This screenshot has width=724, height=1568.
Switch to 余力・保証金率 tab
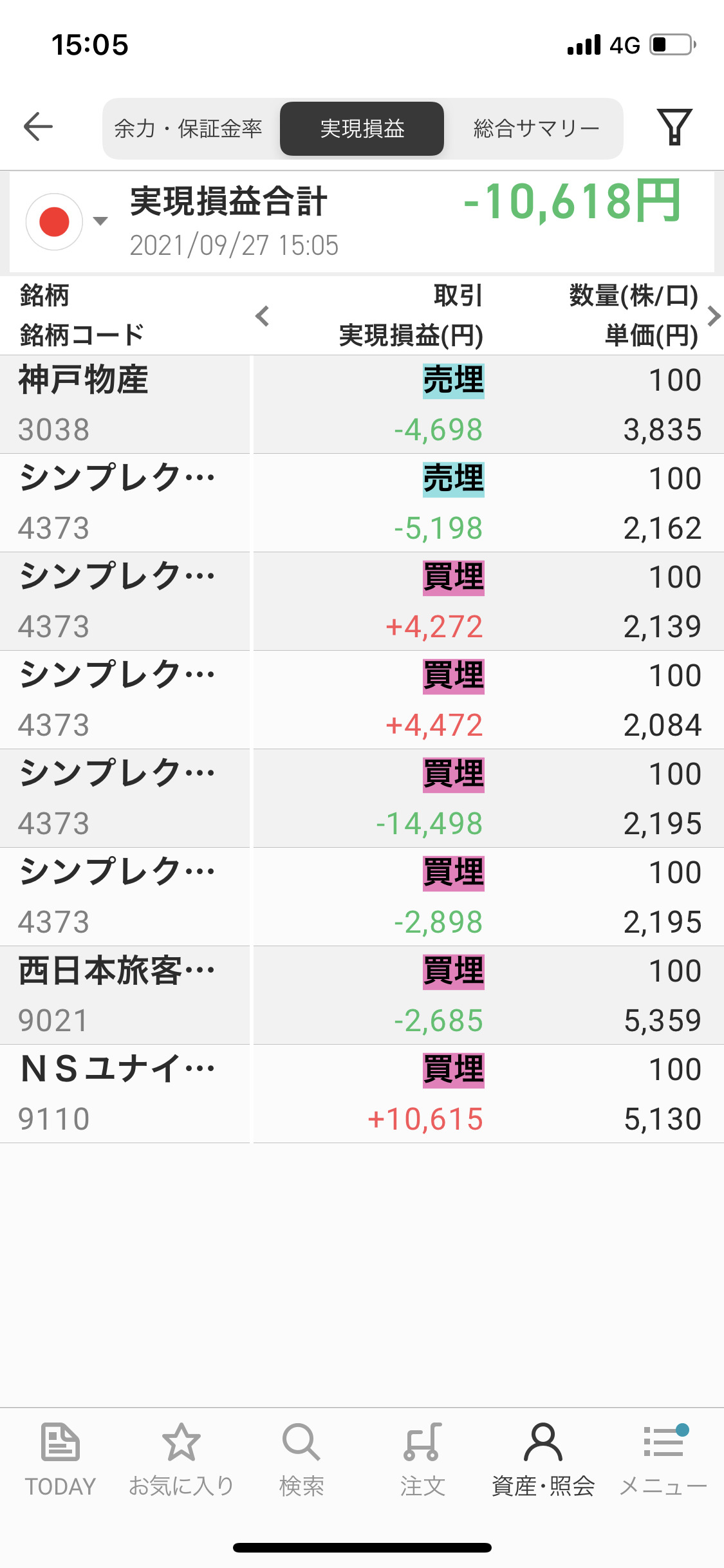click(189, 129)
